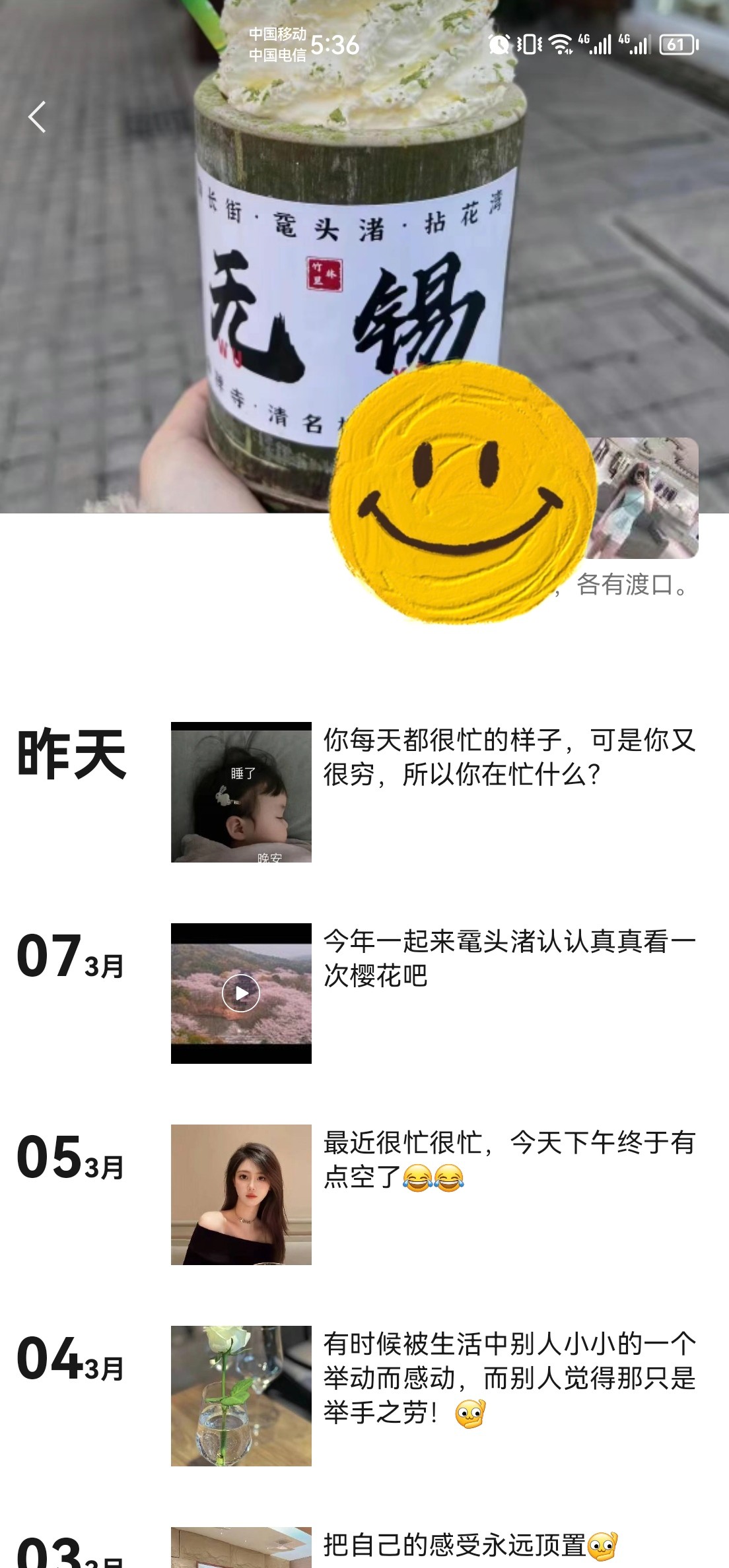Open the March 07 post about 鼋头渚 cherry blossoms
The width and height of the screenshot is (729, 1568).
508,958
